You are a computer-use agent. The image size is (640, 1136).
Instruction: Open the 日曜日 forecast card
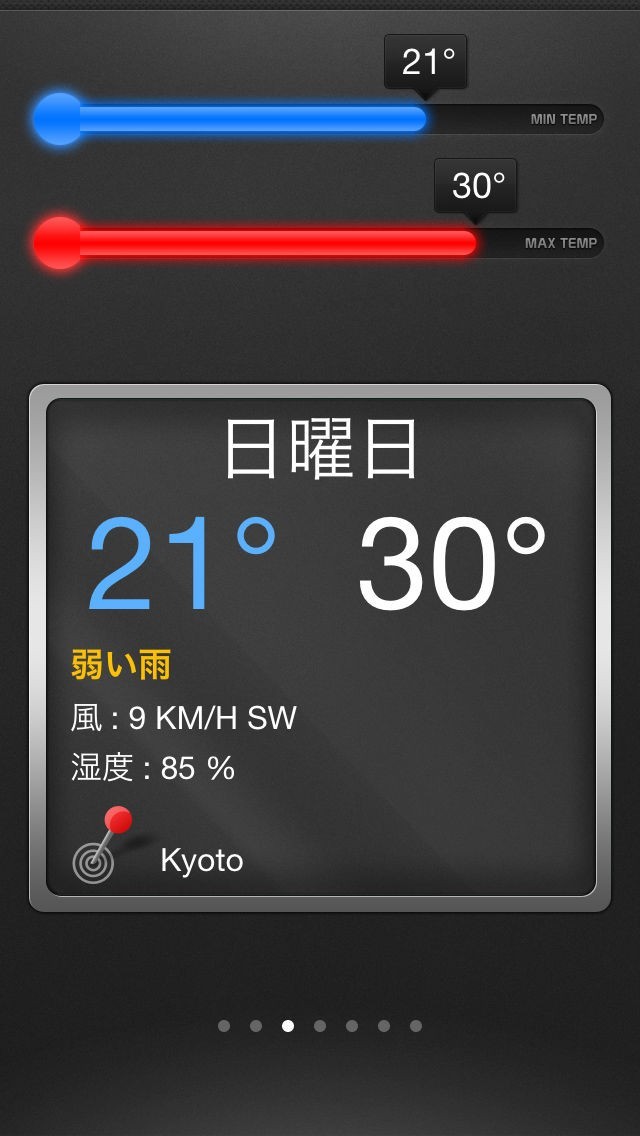click(x=320, y=647)
